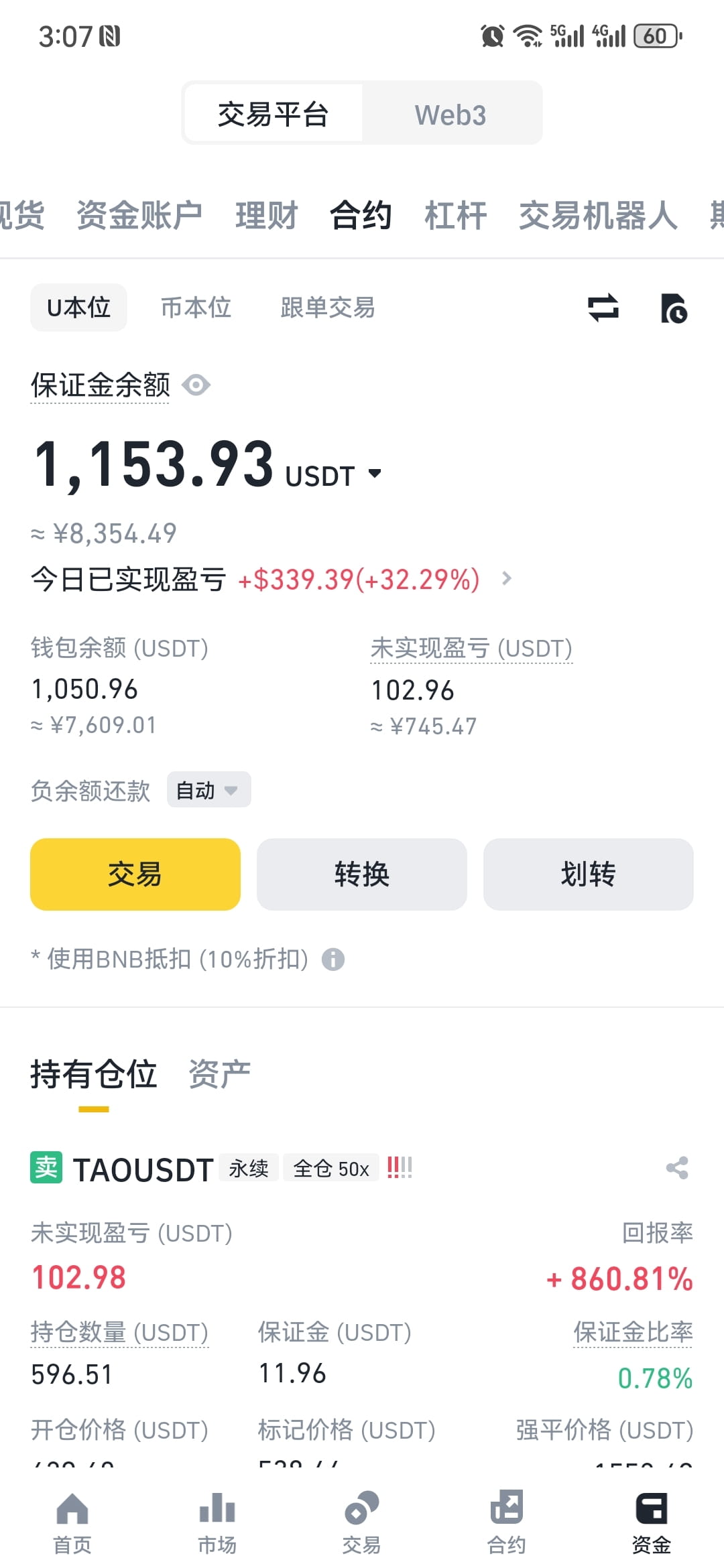Tap the red margin warning icon beside 全仓 50x

[x=400, y=1166]
